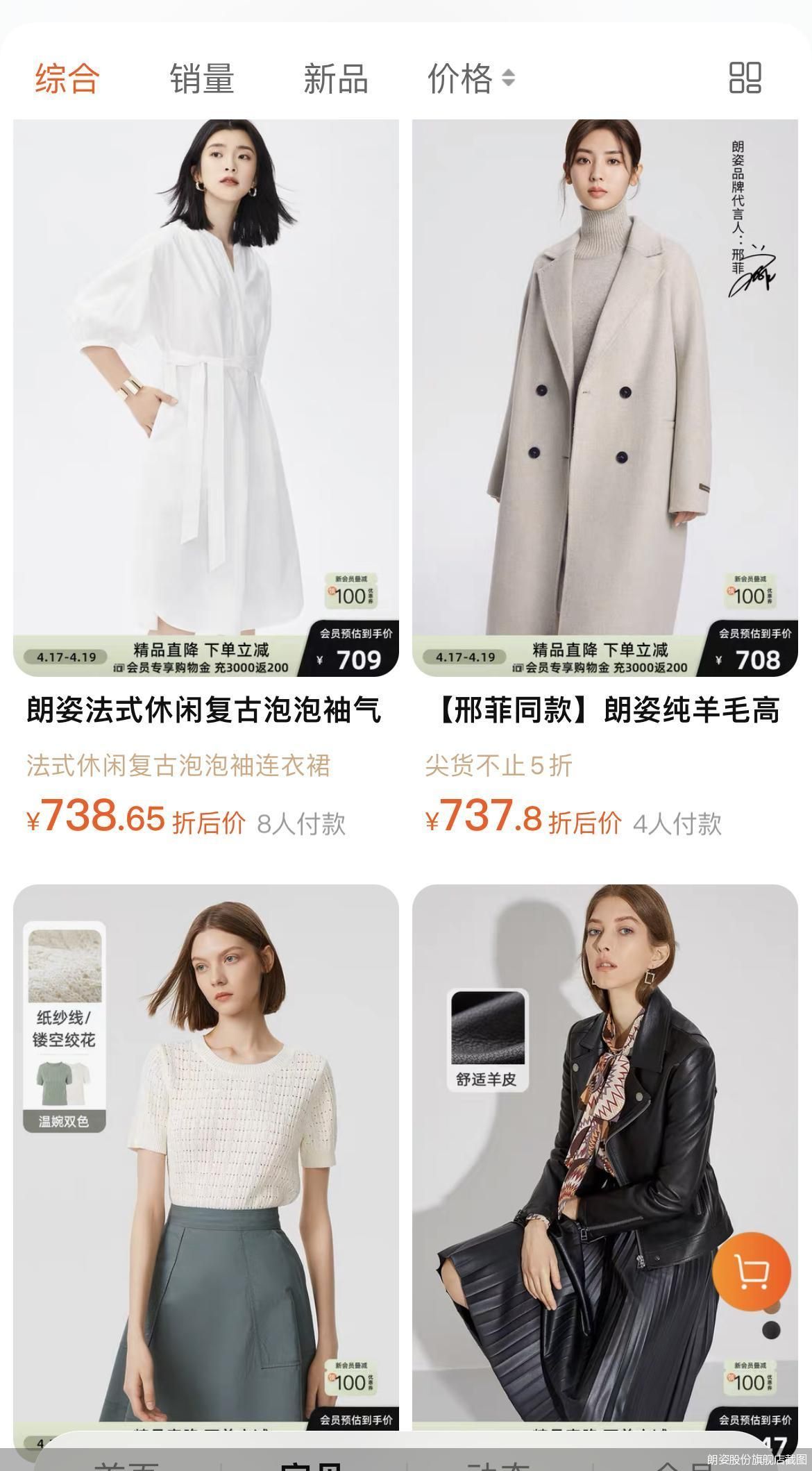Sort products by 销量
812x1471 pixels.
click(x=202, y=78)
